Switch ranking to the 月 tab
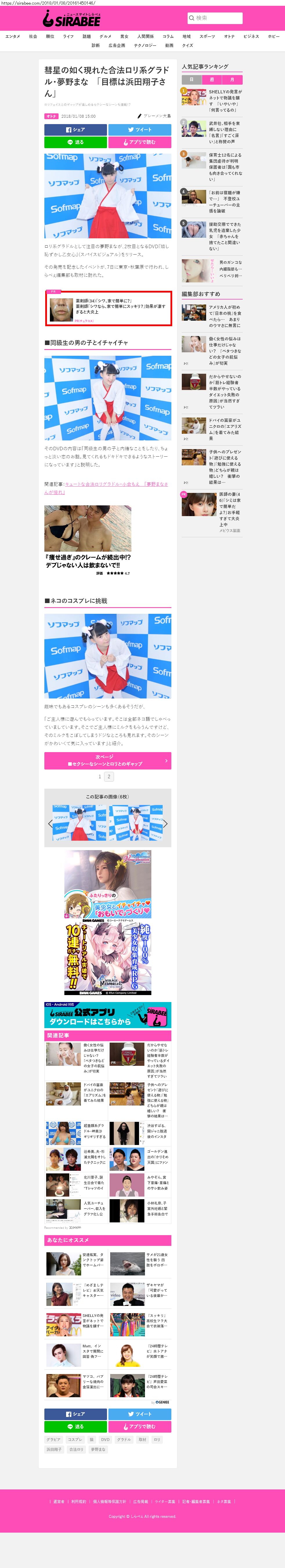Image resolution: width=285 pixels, height=1568 pixels. coord(232,80)
